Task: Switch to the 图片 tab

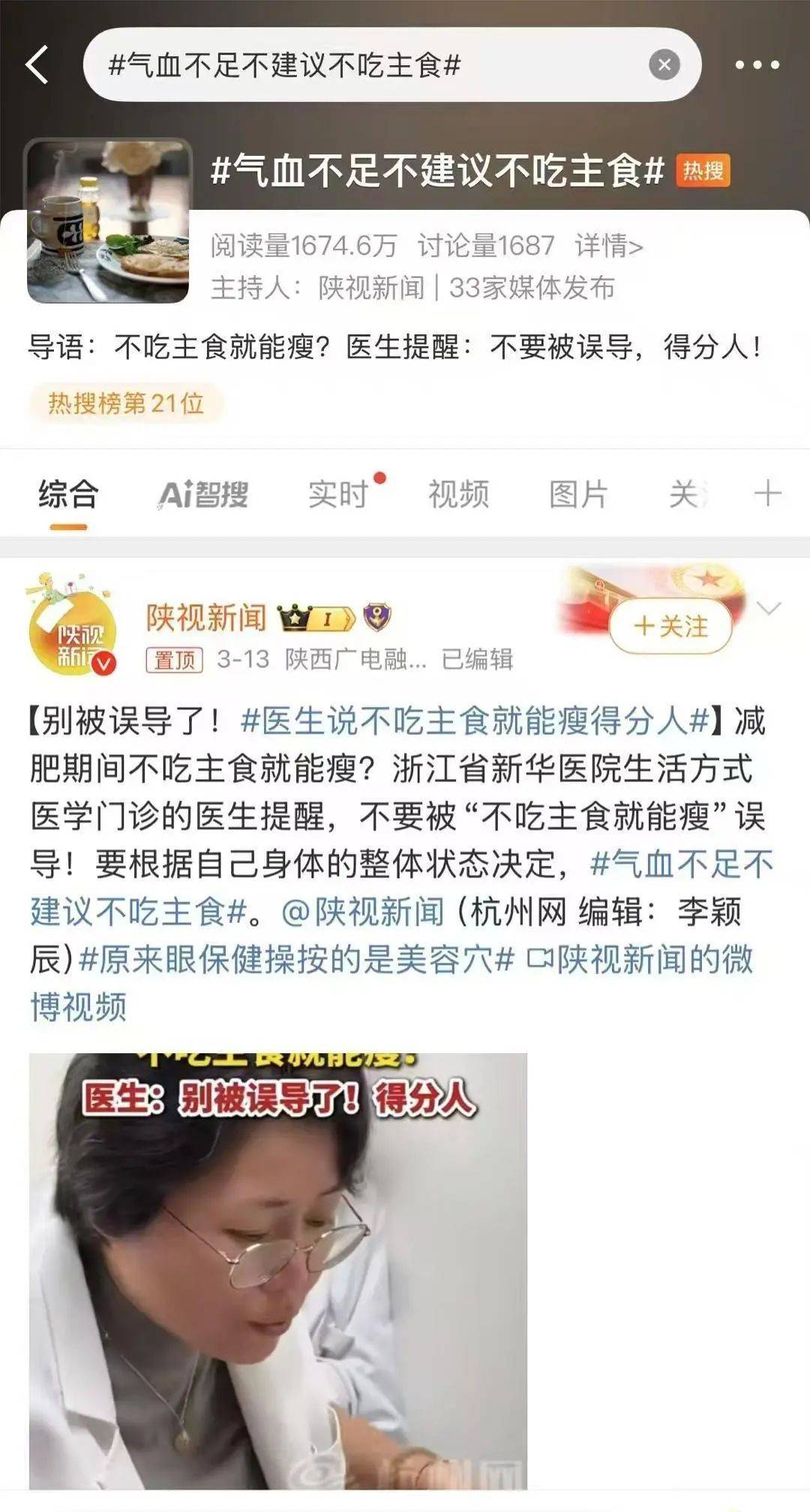Action: click(x=578, y=495)
